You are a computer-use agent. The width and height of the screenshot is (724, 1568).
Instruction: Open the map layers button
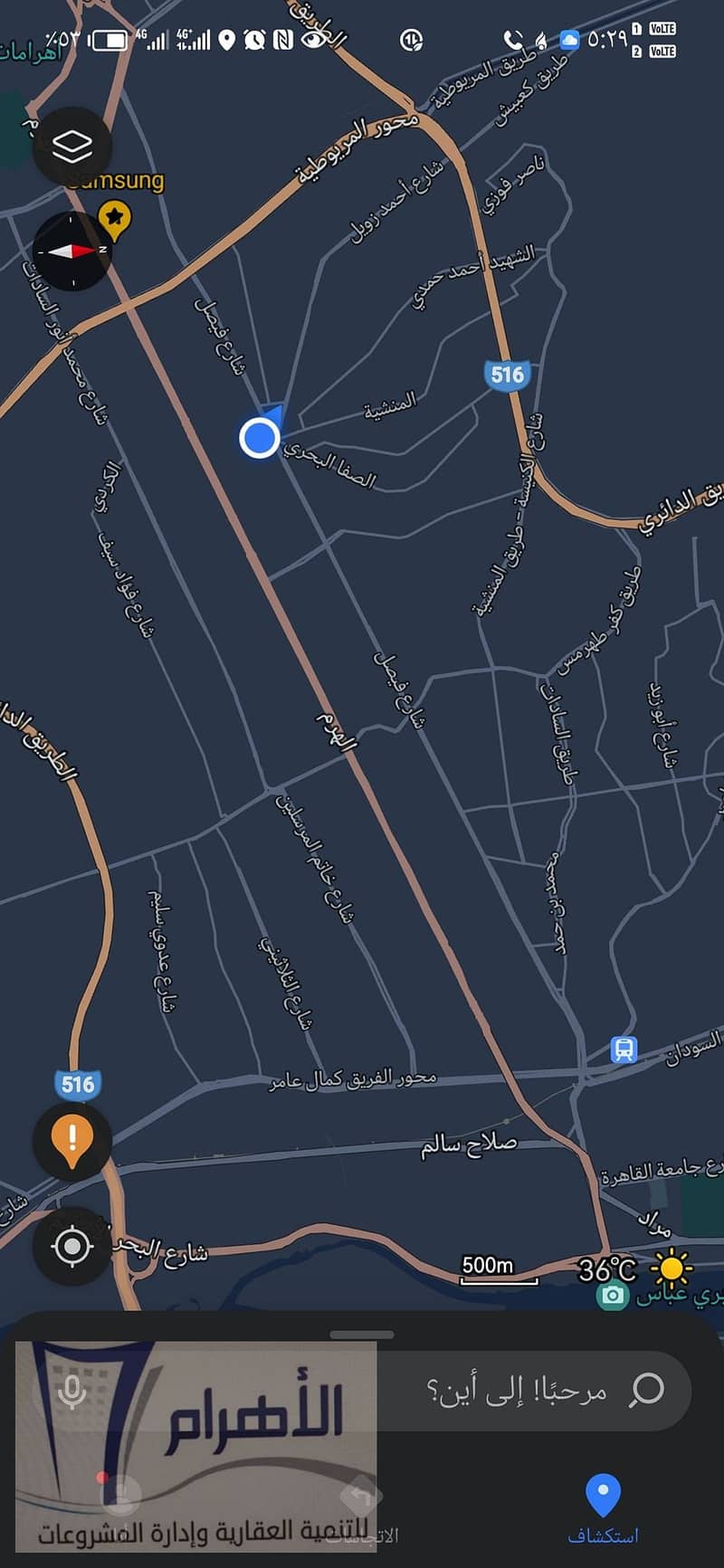click(72, 147)
